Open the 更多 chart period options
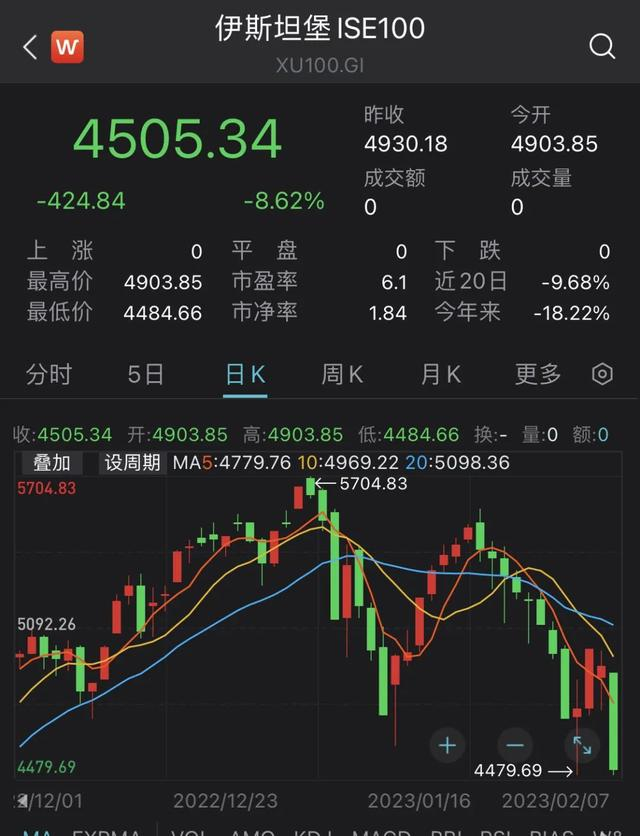Screen dimensions: 640x836 coord(538,374)
